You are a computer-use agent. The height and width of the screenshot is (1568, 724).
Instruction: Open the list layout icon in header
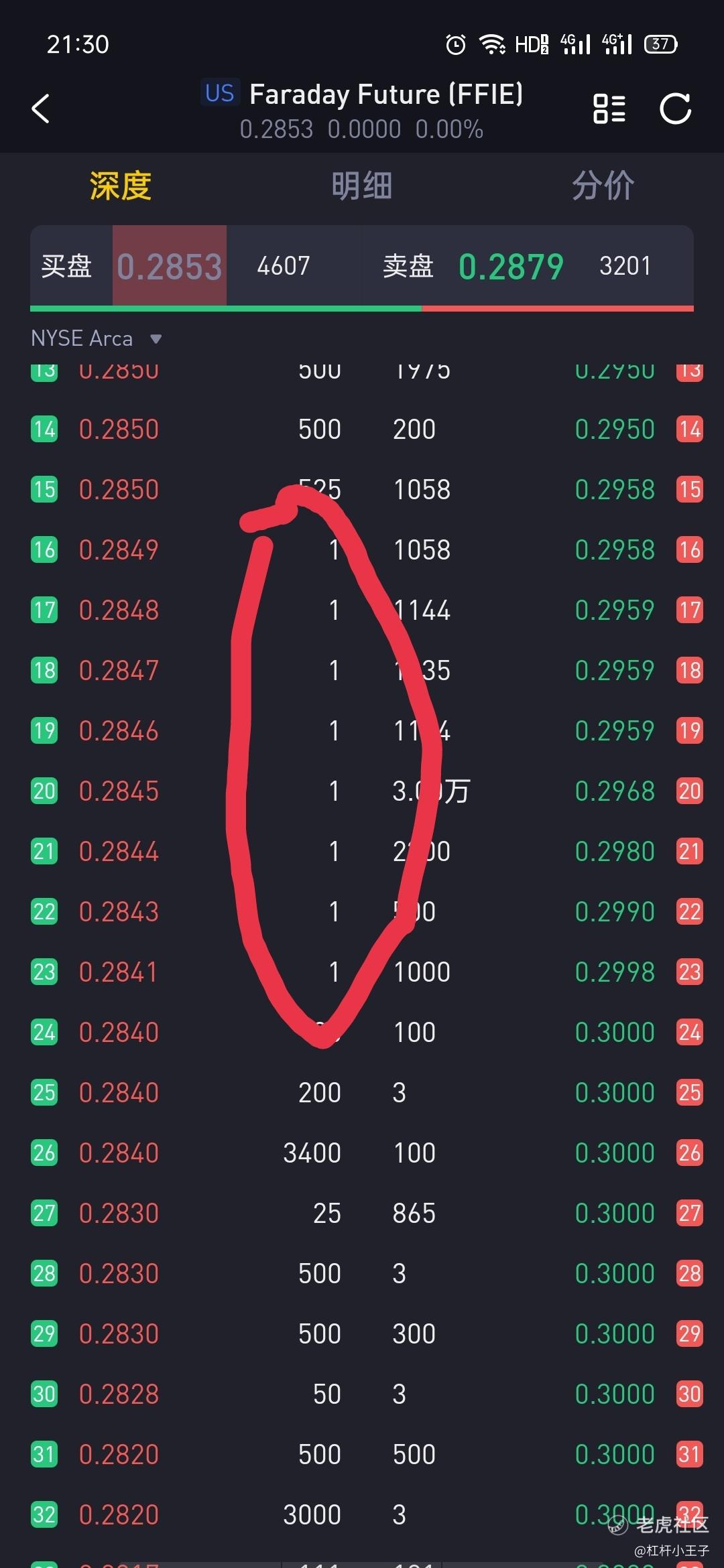609,109
